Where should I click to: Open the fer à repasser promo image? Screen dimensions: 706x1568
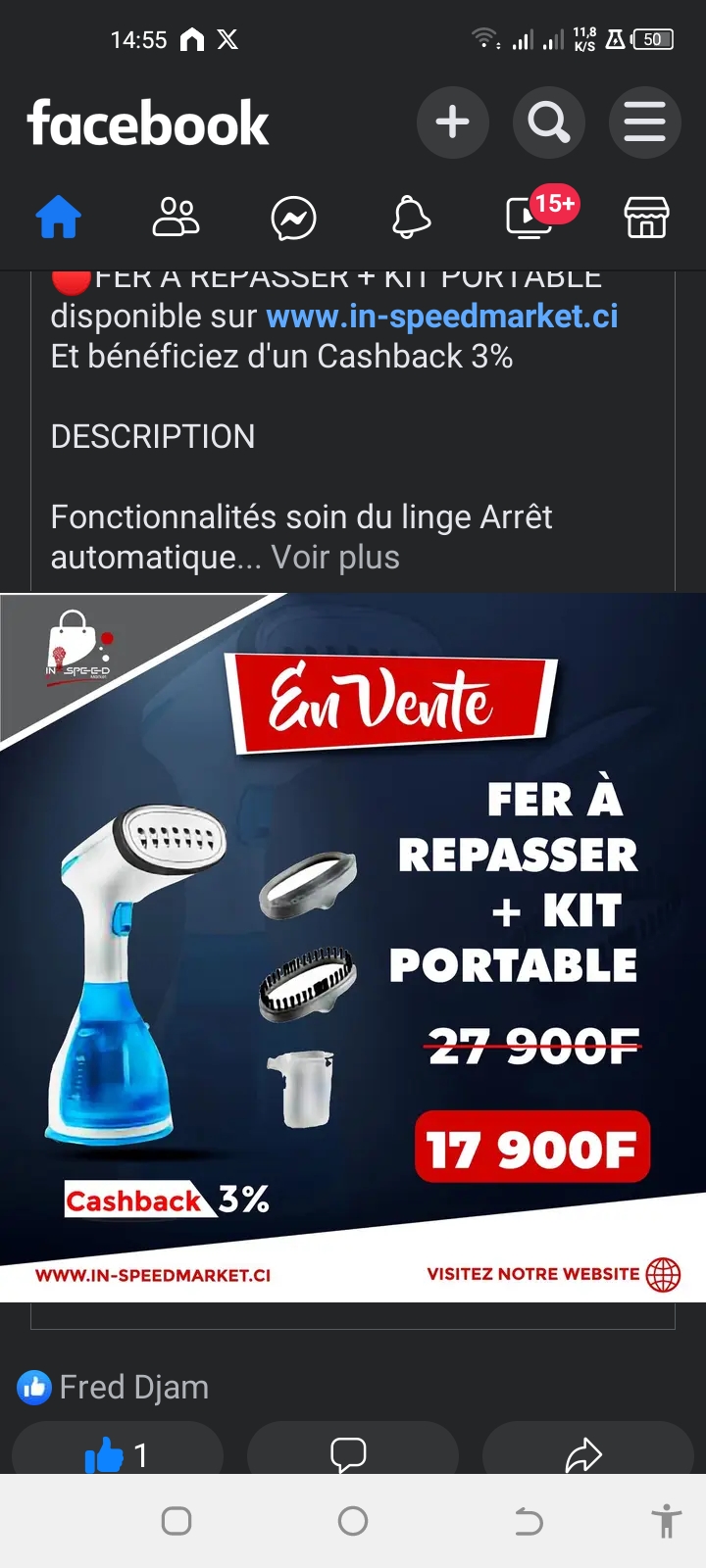pos(353,947)
